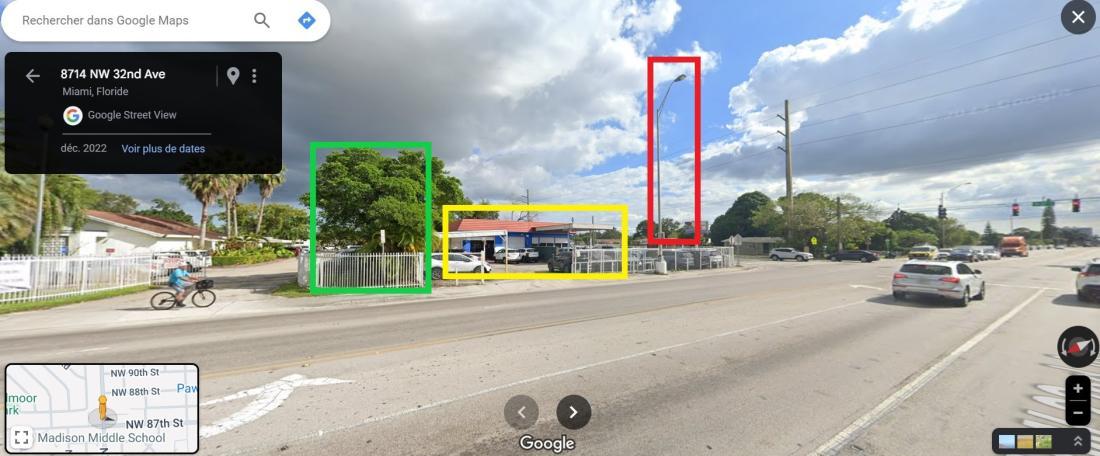The image size is (1100, 456).
Task: Open the three-dot overflow menu
Action: 254,76
